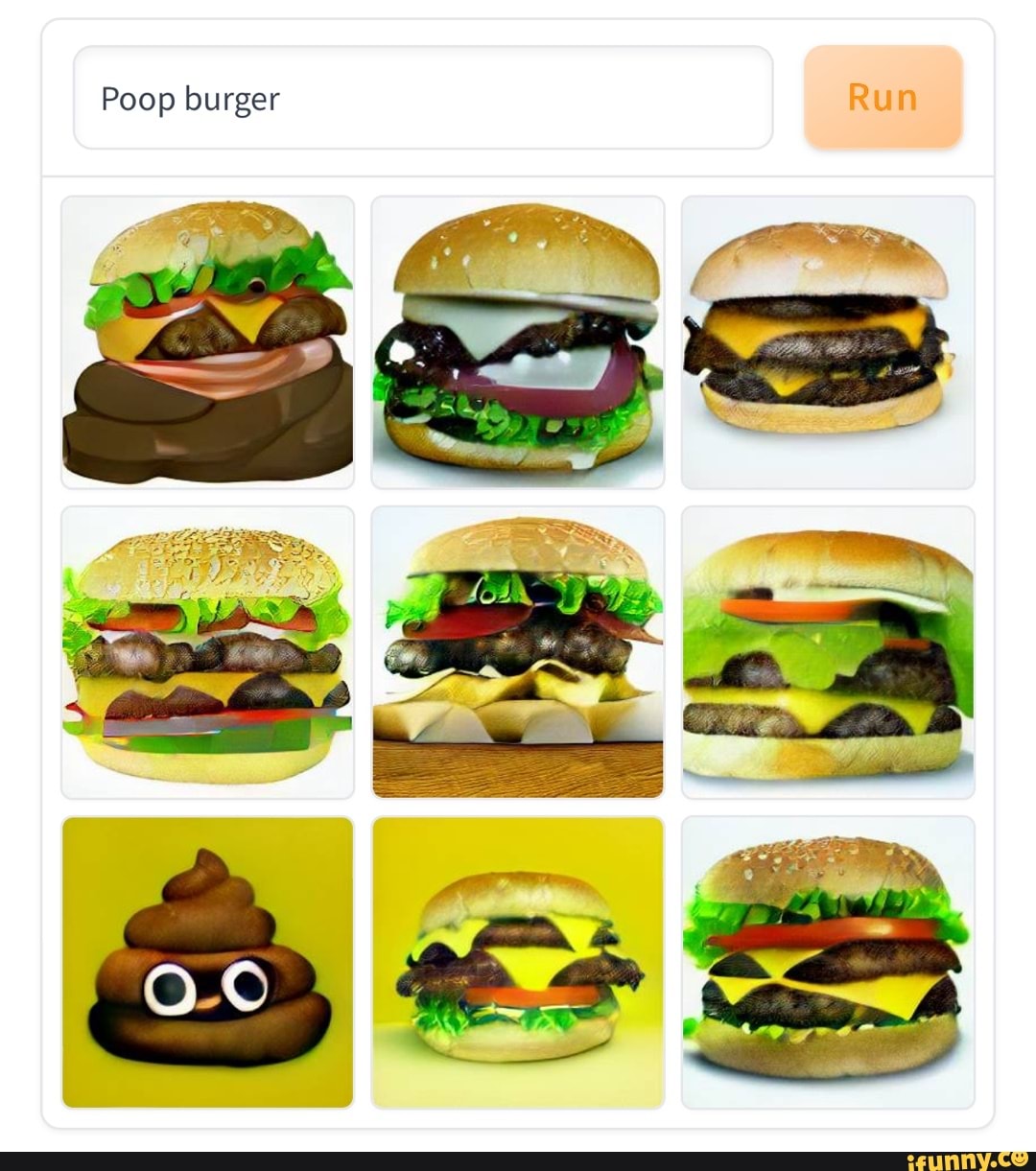The image size is (1036, 1171).
Task: Open the burger with white sauce result
Action: [x=518, y=340]
